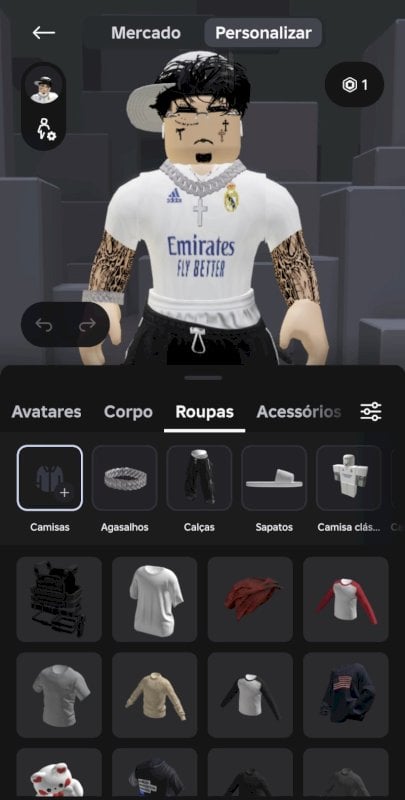Open the Acessórios category
The height and width of the screenshot is (800, 405).
pyautogui.click(x=299, y=412)
